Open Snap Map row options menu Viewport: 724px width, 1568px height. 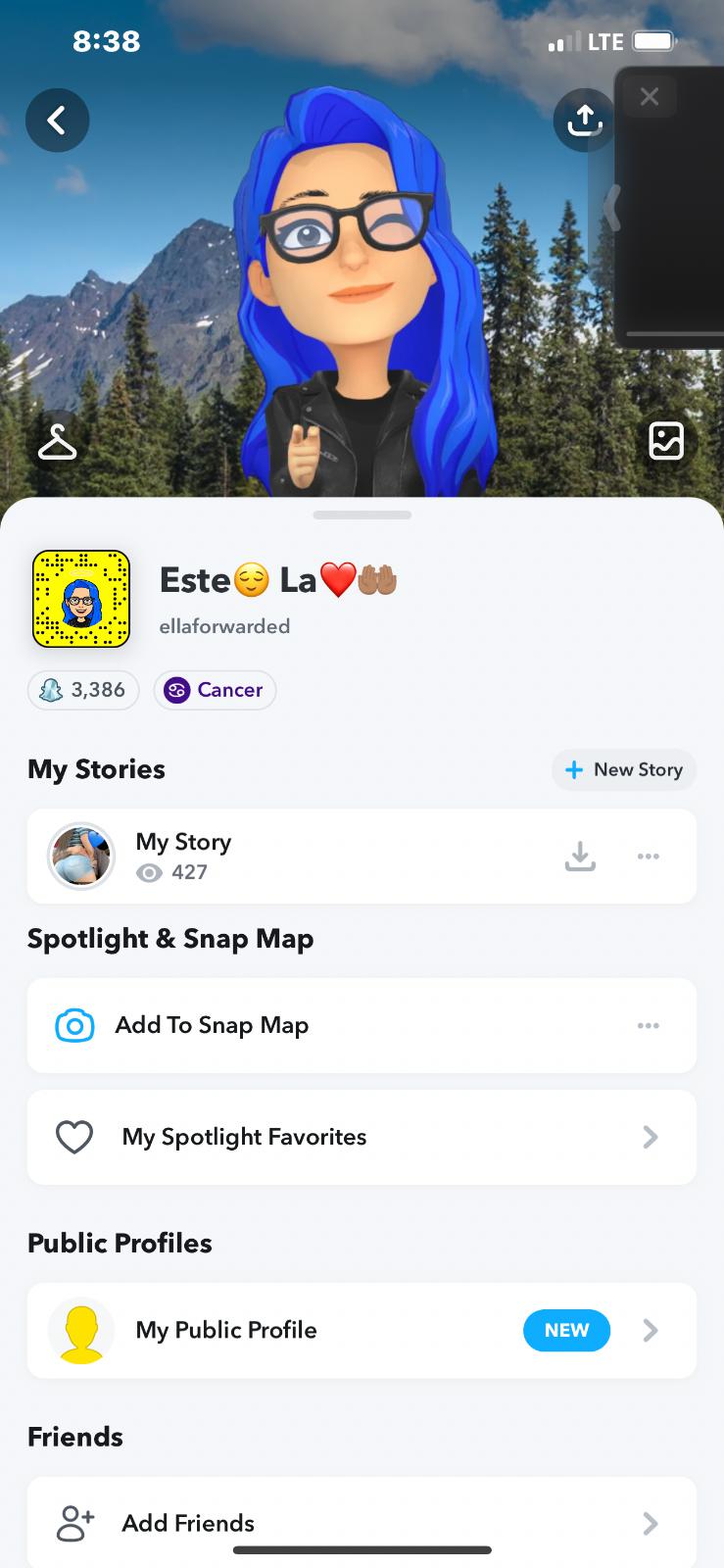pos(648,1025)
